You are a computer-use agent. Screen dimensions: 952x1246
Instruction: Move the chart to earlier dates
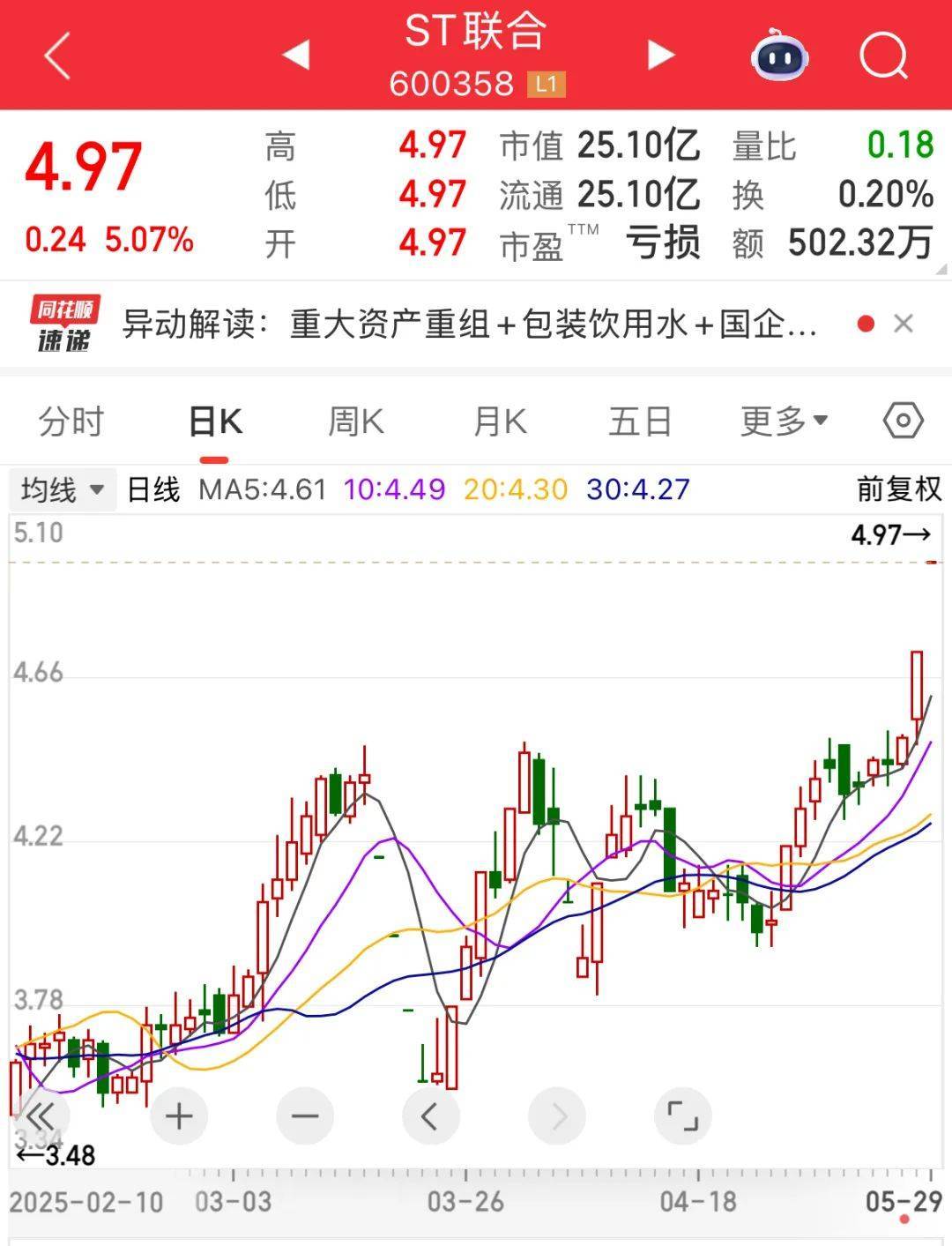click(x=430, y=1117)
